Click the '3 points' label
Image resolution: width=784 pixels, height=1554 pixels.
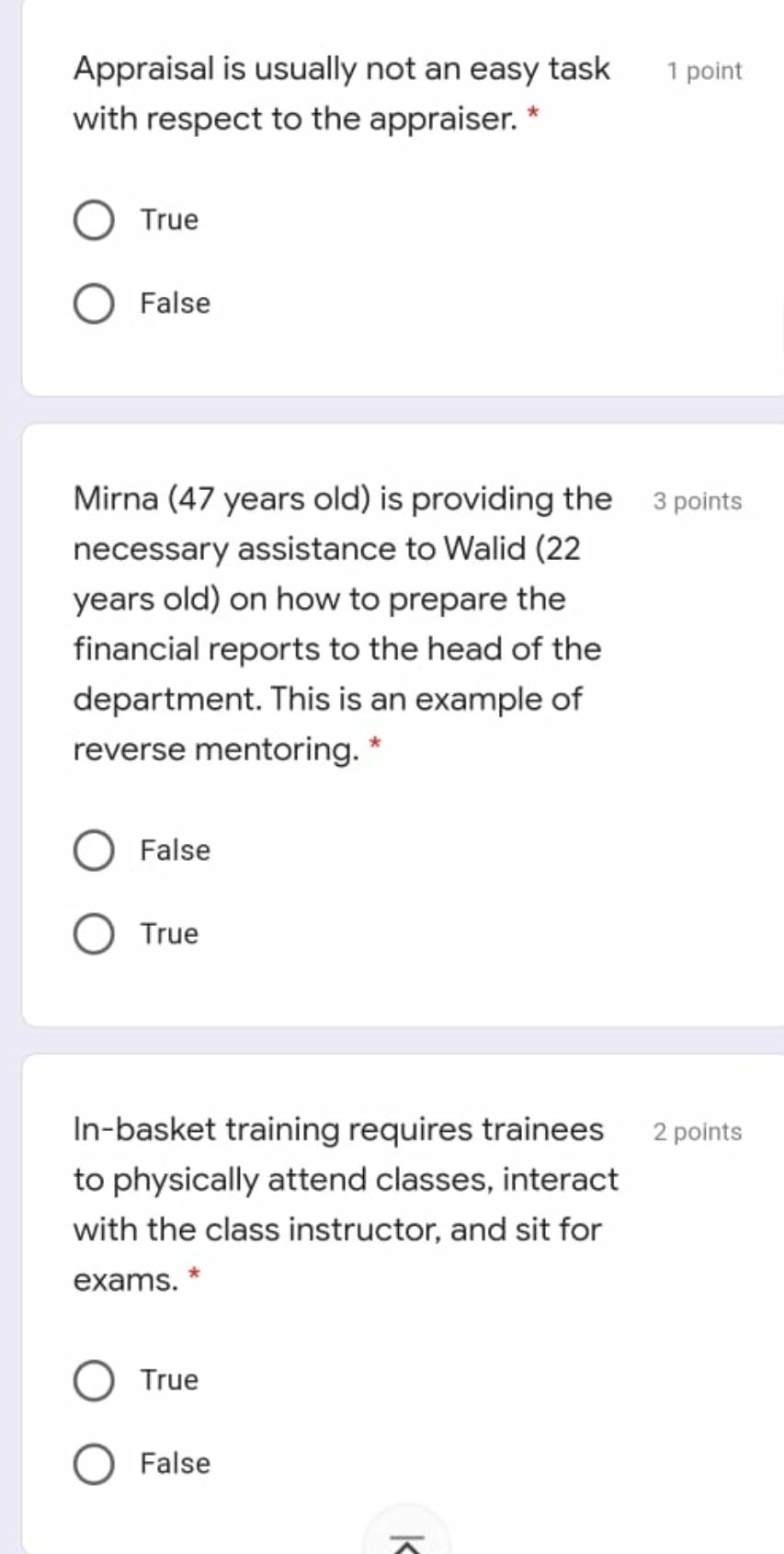(x=696, y=501)
